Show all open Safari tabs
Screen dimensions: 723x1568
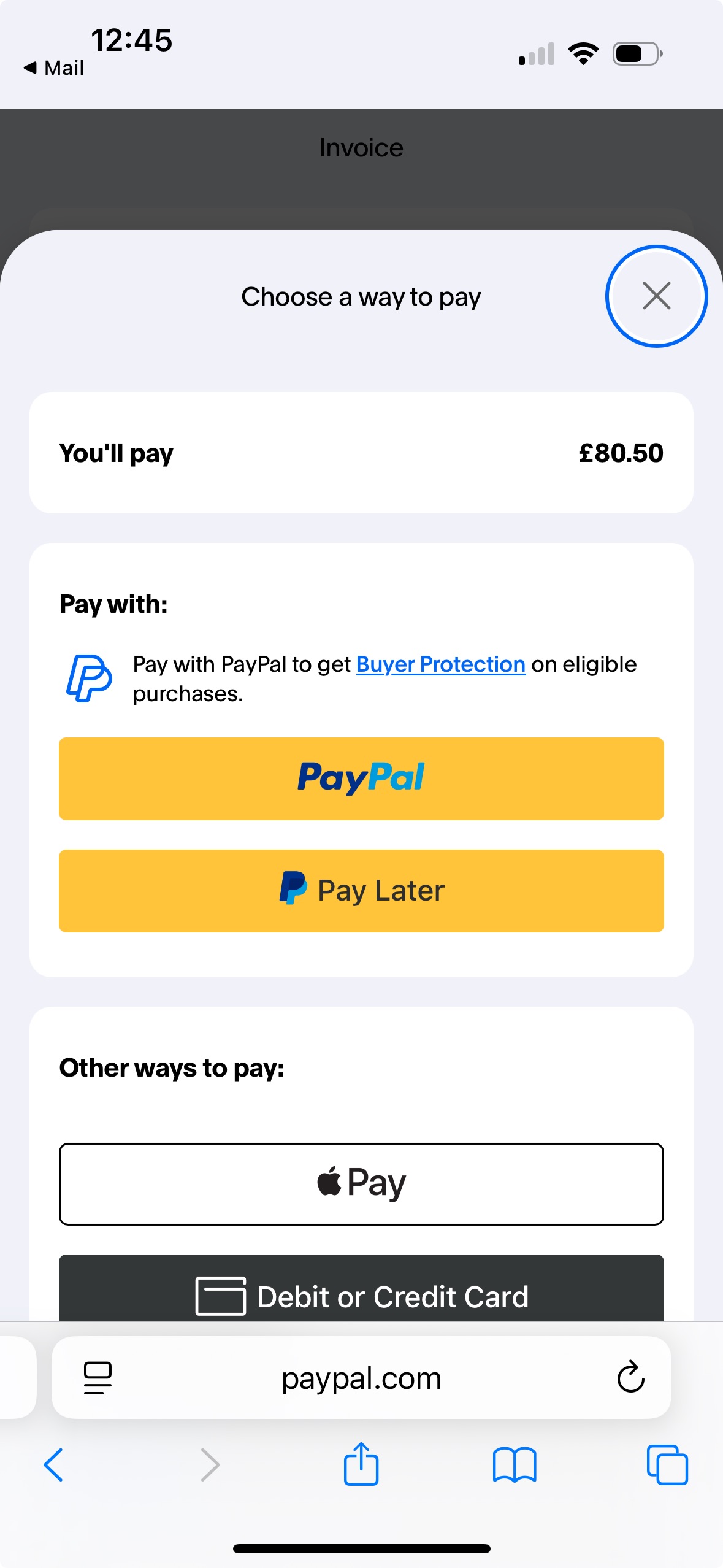click(667, 1465)
